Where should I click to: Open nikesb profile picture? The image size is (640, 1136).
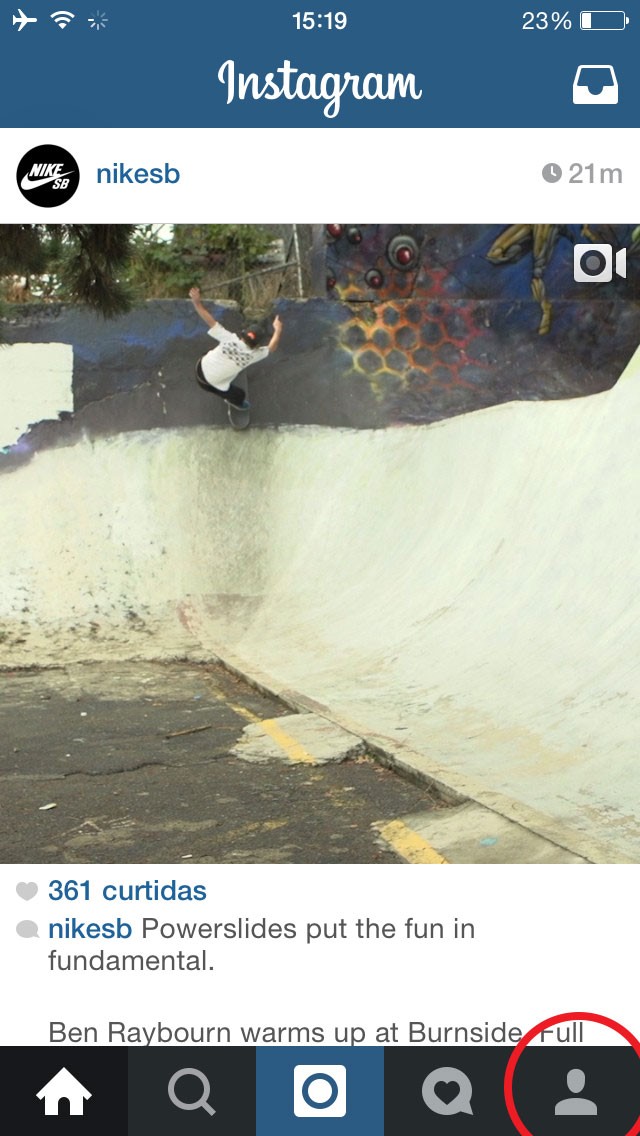click(48, 175)
